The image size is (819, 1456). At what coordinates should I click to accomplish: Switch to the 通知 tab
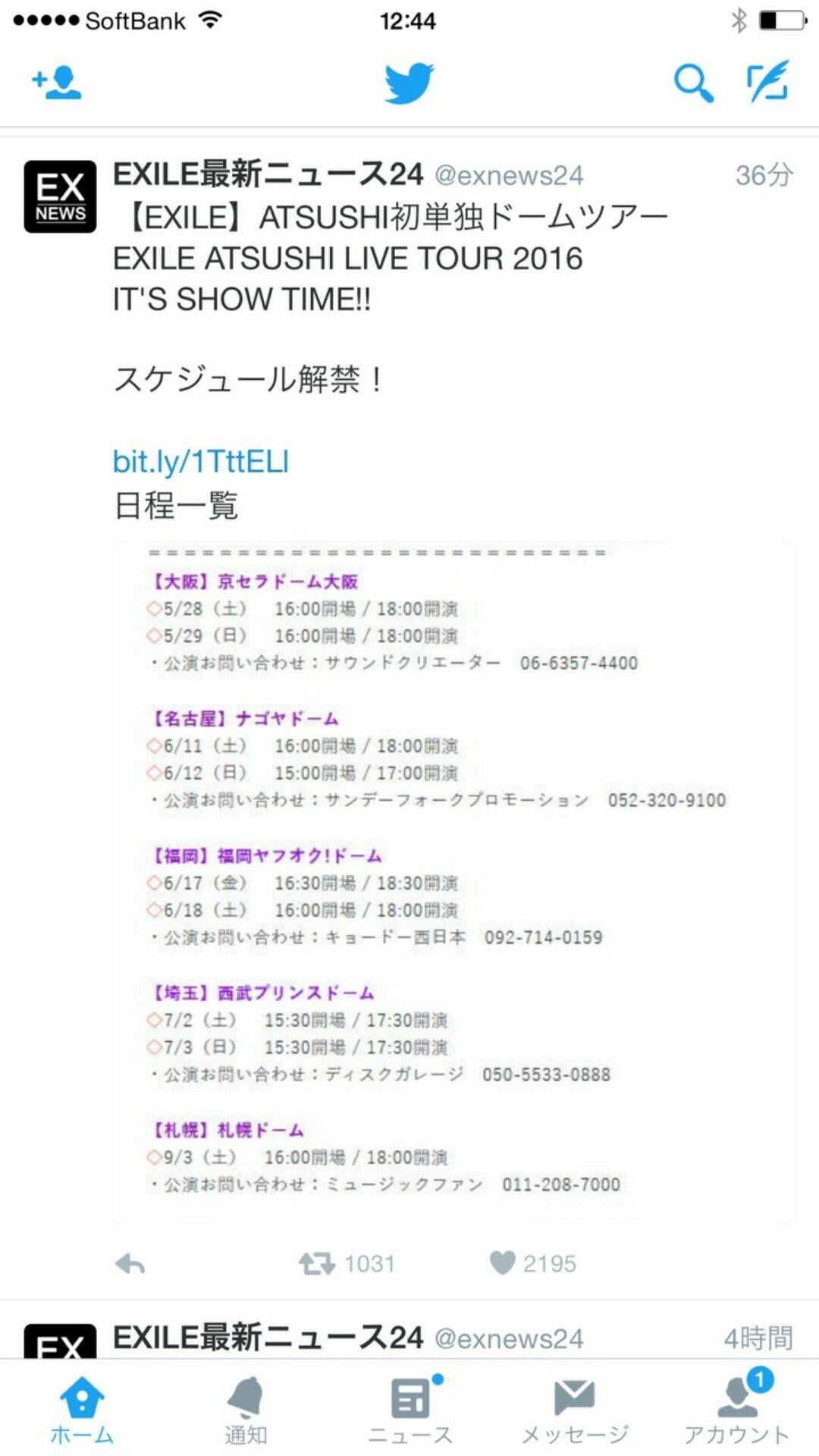(246, 1410)
